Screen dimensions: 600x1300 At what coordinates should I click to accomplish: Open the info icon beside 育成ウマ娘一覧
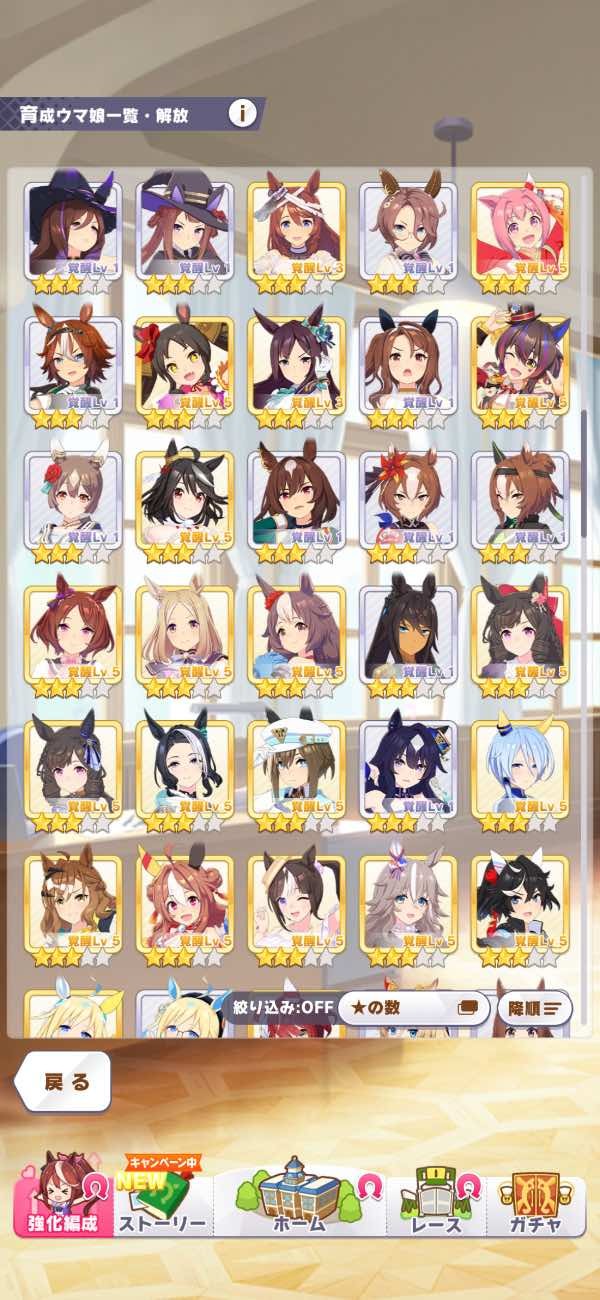click(242, 112)
